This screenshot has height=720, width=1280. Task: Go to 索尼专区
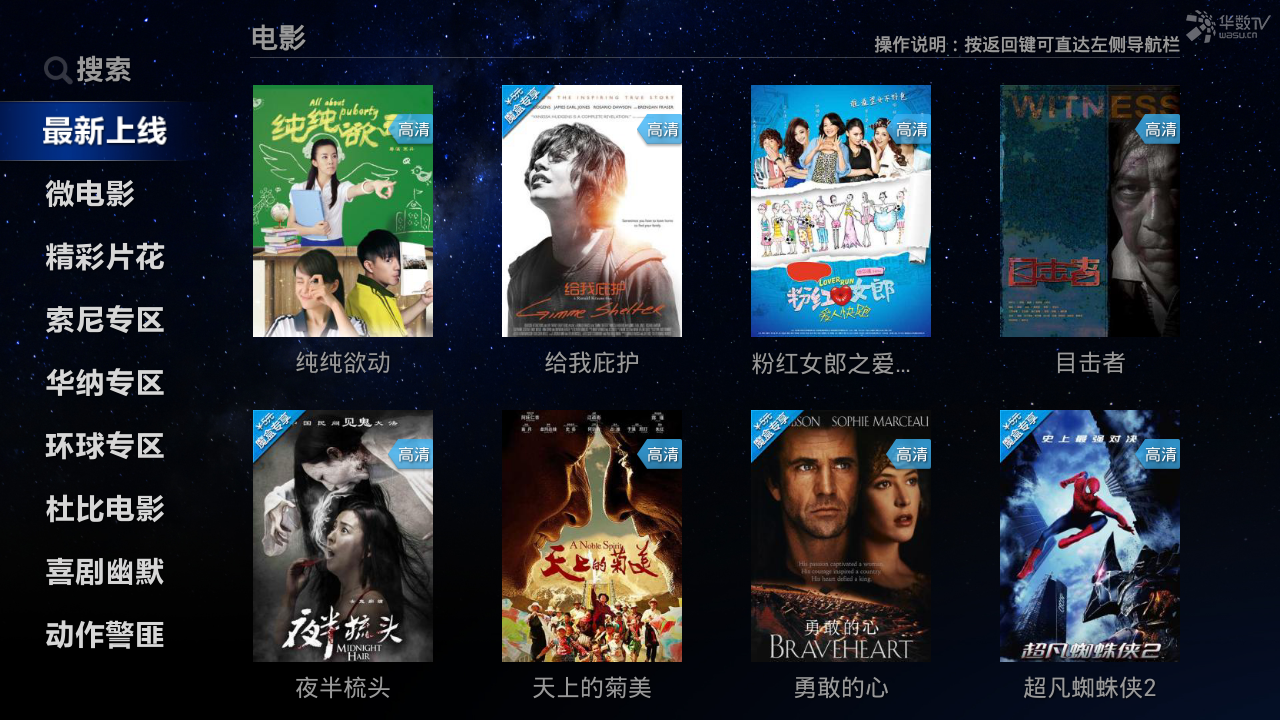coord(104,320)
